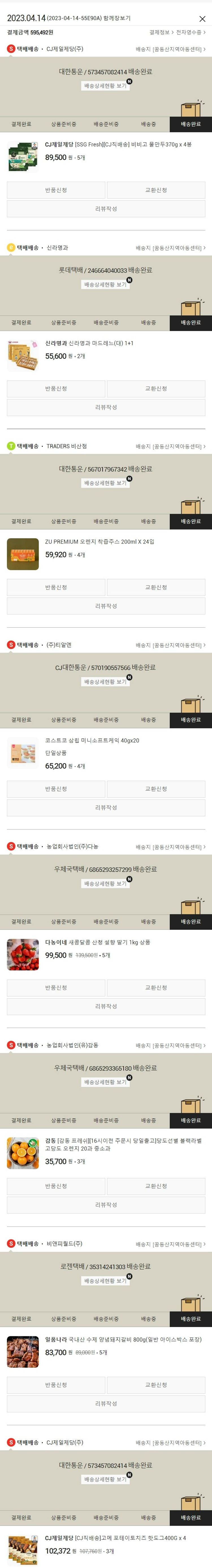Viewport: 212px width, 1568px height.
Task: View 배송상세현황 for 대한통운 573457082414
Action: (x=105, y=86)
